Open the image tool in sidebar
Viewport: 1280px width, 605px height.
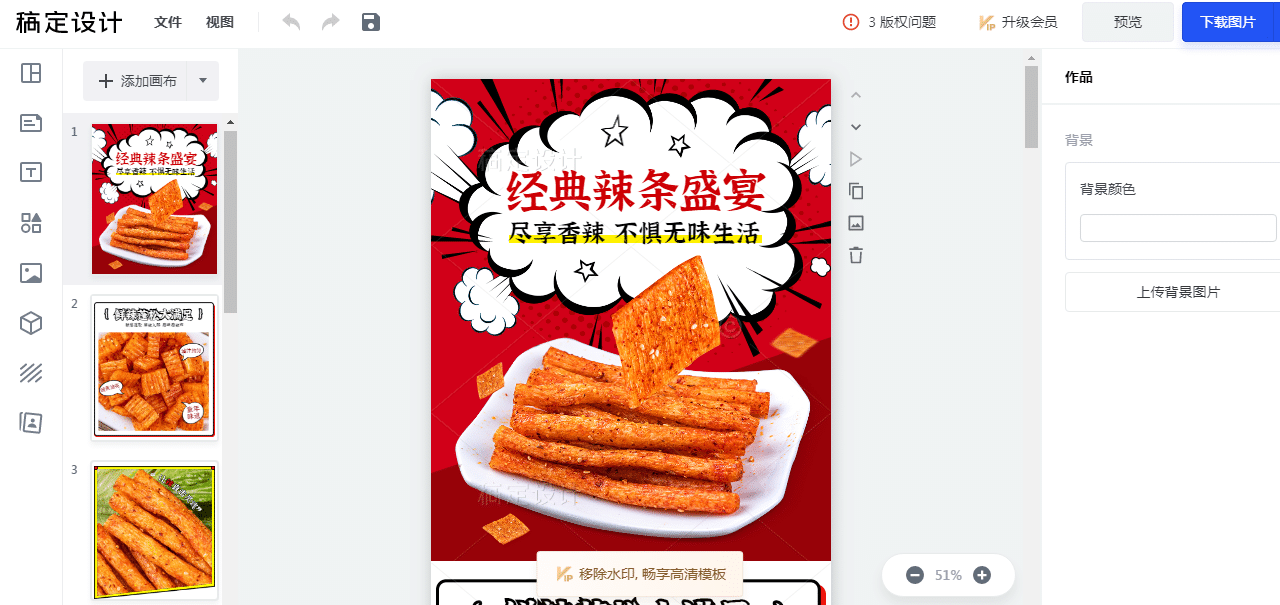[x=31, y=272]
